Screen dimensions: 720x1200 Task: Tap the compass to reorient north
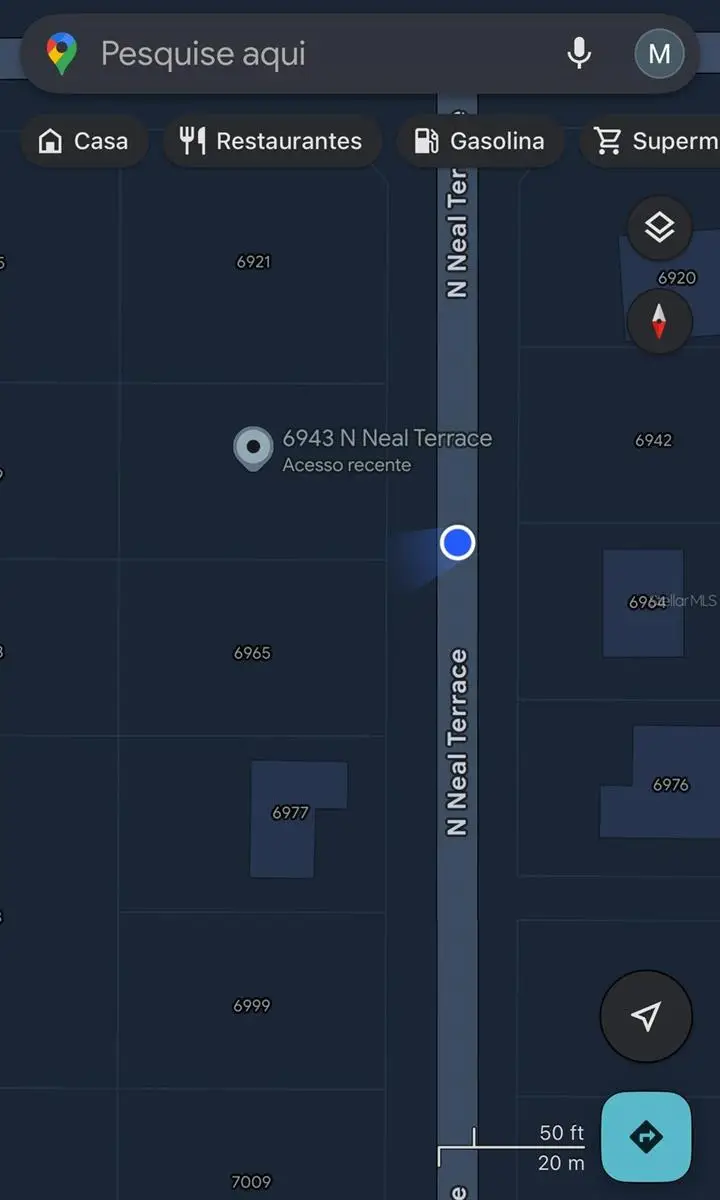tap(659, 321)
